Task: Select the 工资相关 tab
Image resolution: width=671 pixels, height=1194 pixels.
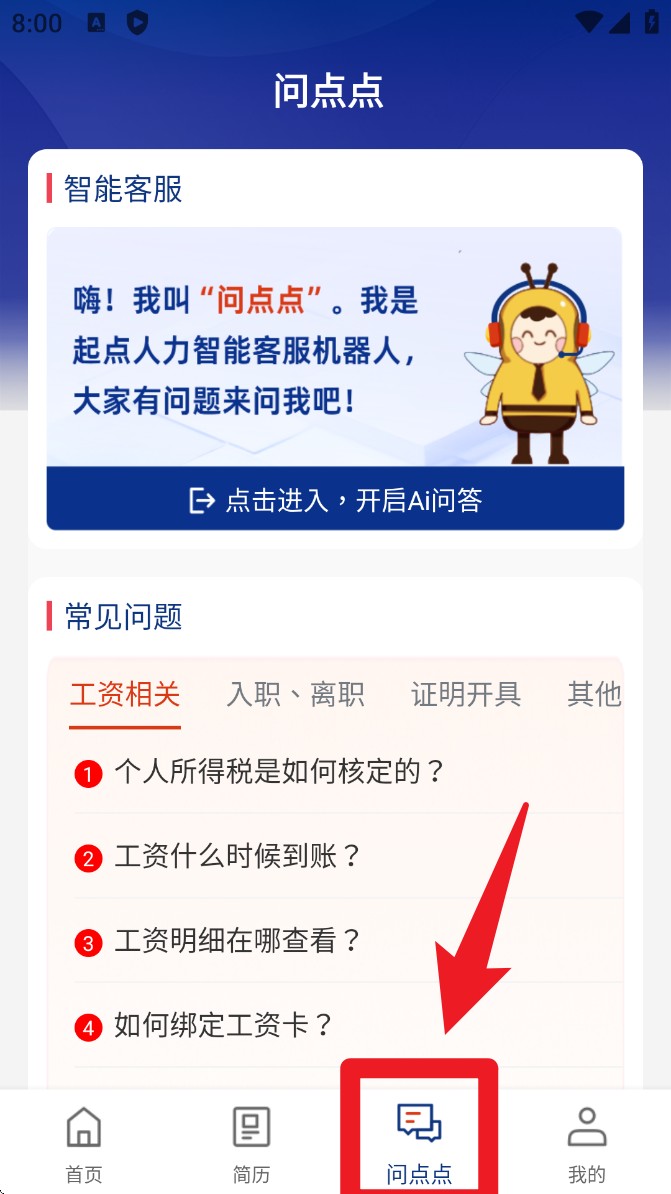Action: [x=124, y=694]
